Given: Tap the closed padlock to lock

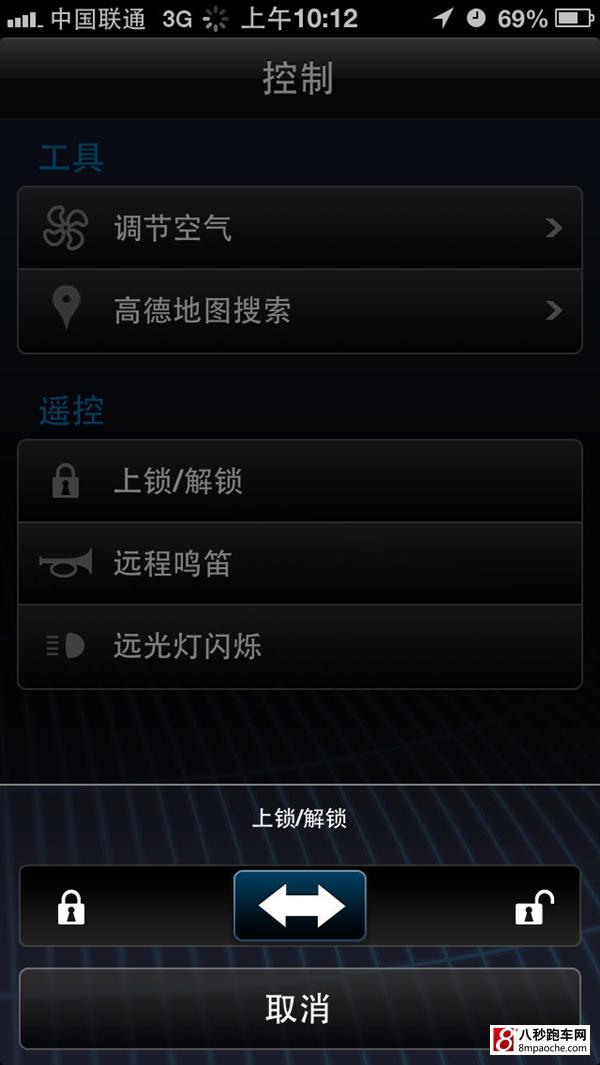Looking at the screenshot, I should (x=71, y=907).
